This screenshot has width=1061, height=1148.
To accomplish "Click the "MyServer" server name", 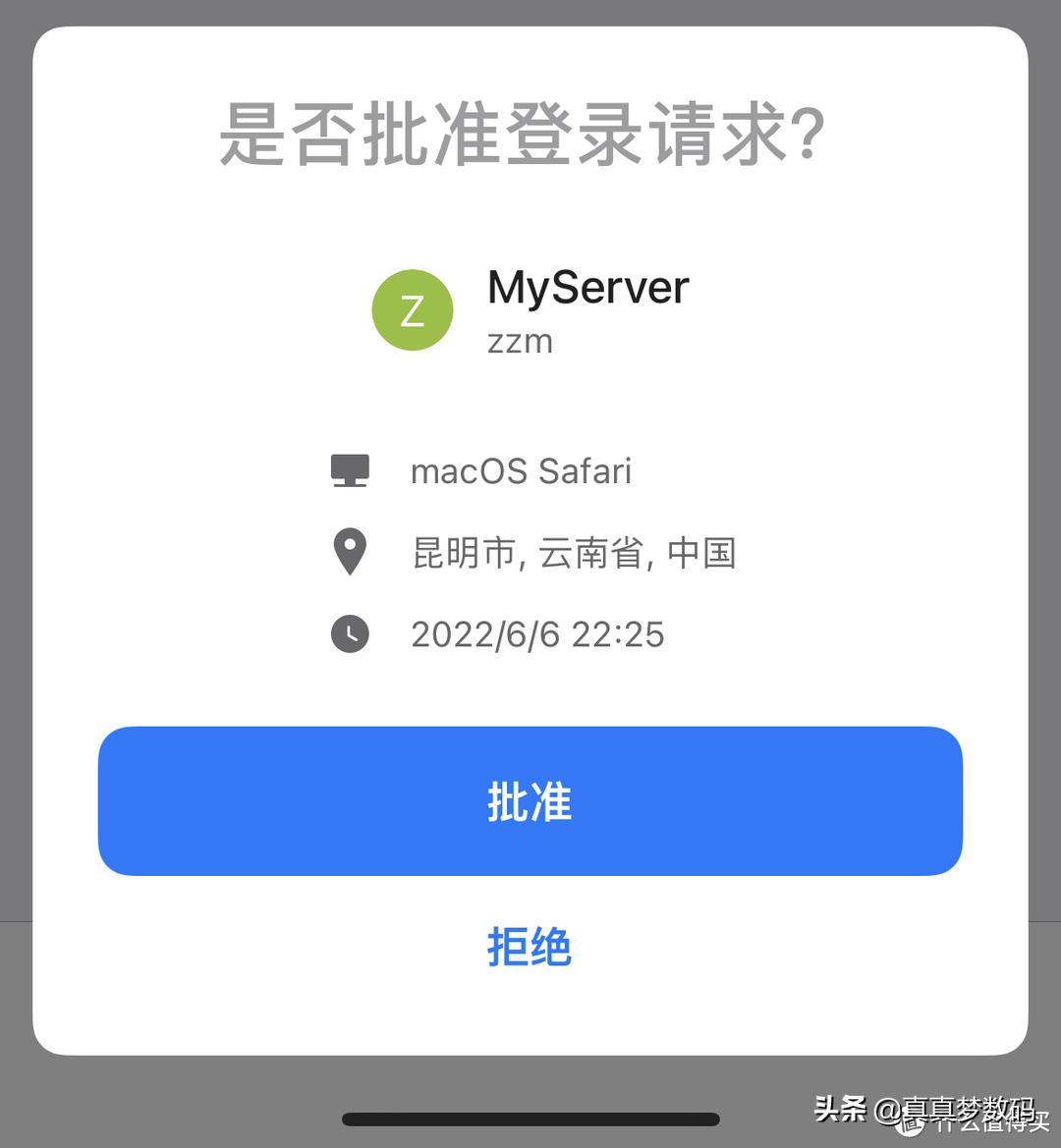I will click(x=587, y=288).
